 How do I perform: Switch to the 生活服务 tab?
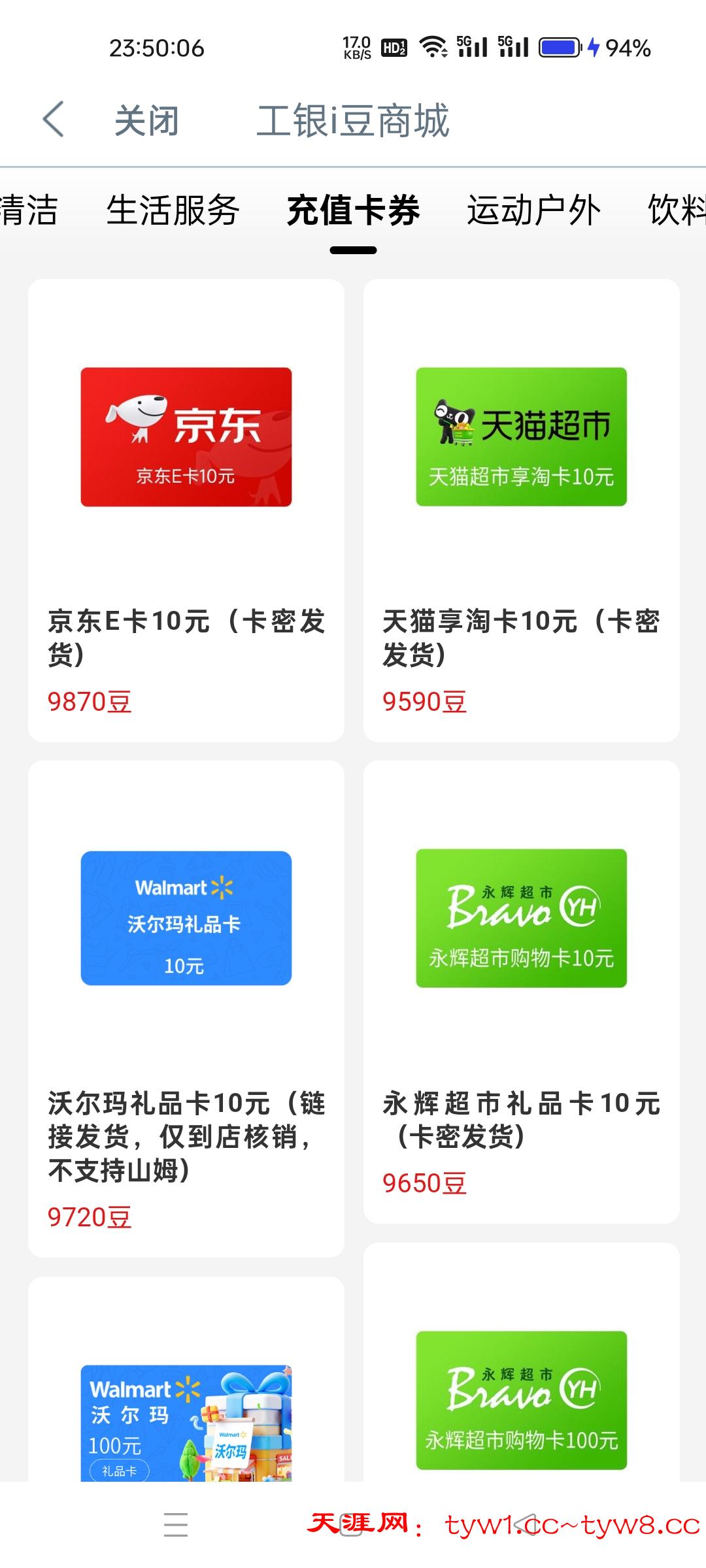point(173,210)
